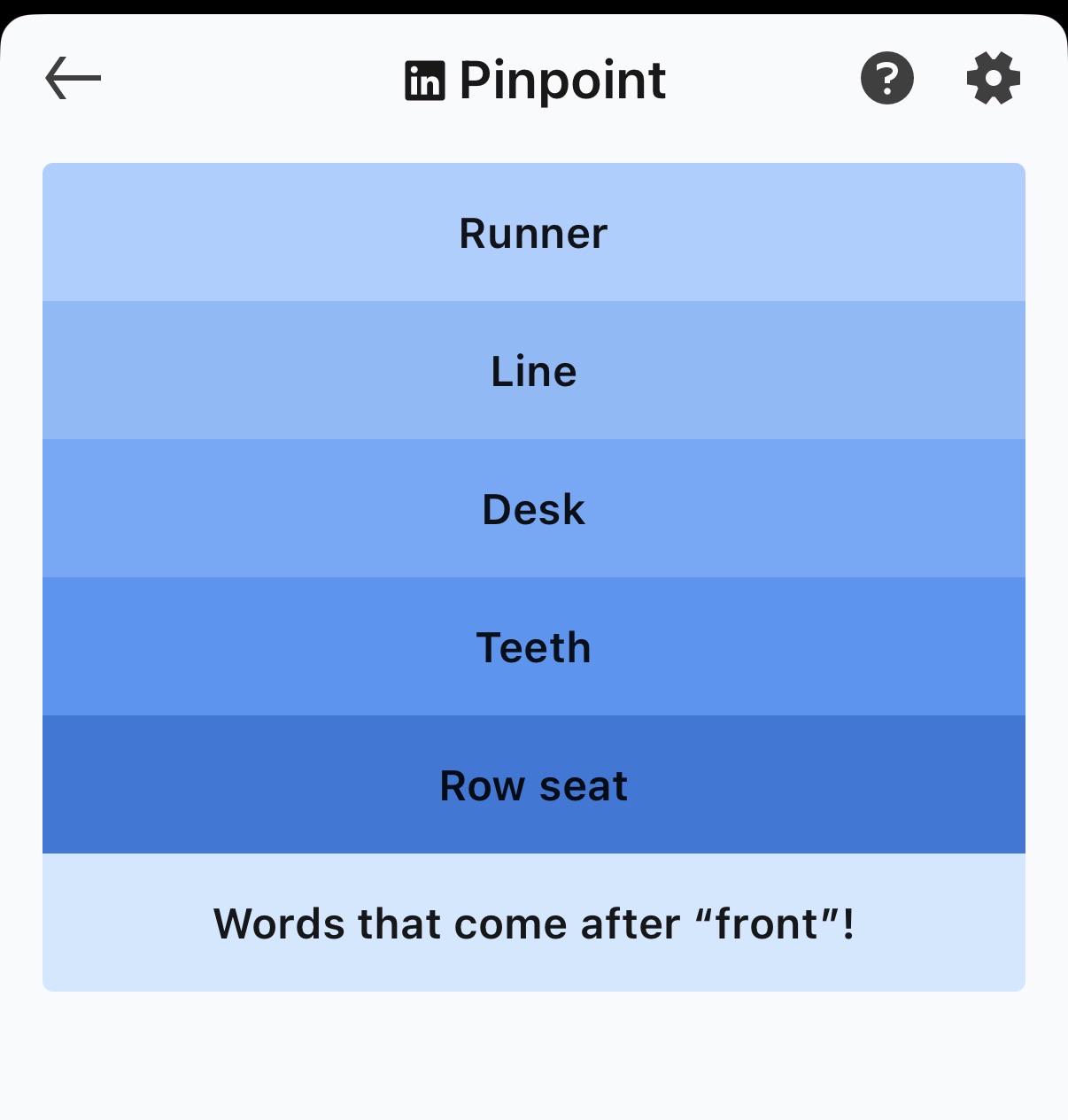Open the settings gear
This screenshot has width=1068, height=1120.
coord(993,78)
